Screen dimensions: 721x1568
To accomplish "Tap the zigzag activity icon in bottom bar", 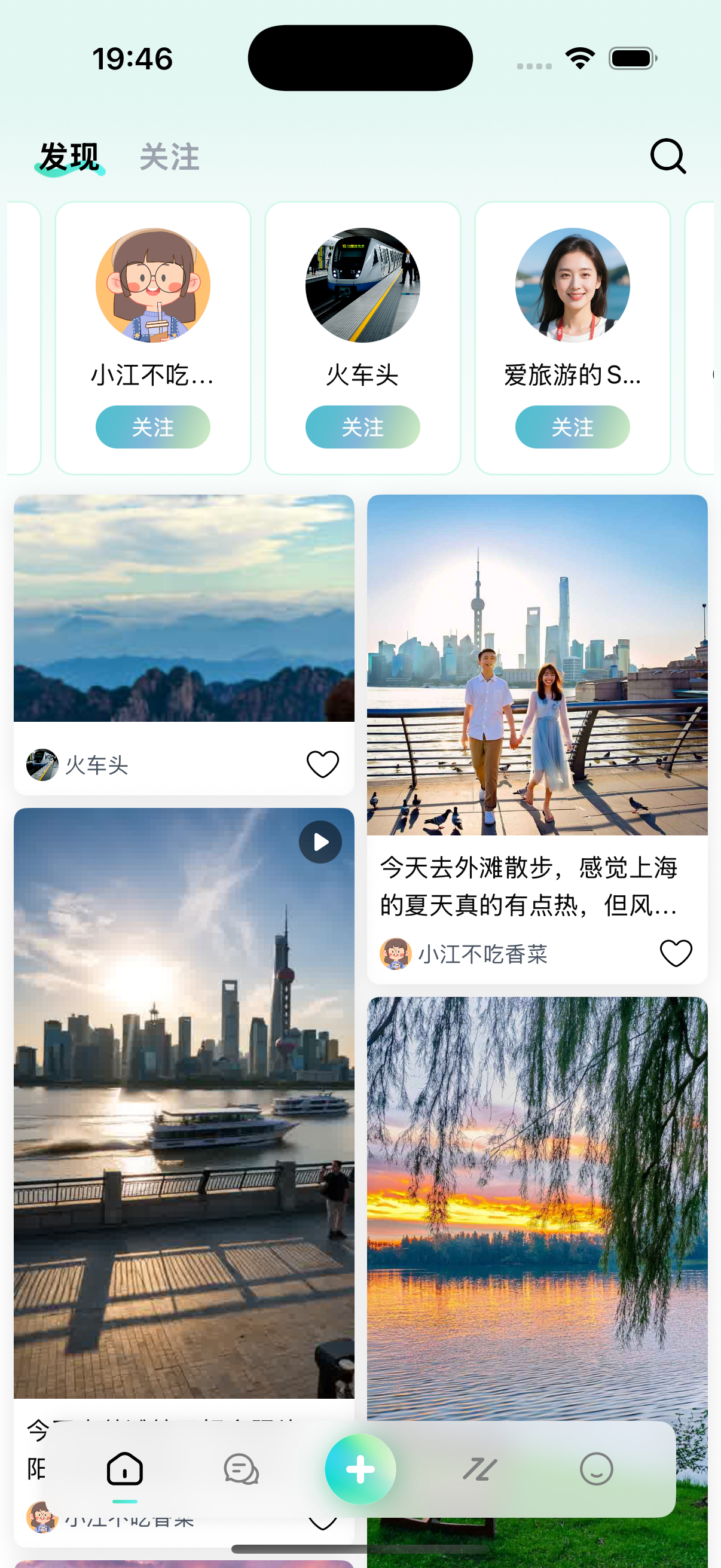I will 479,1469.
